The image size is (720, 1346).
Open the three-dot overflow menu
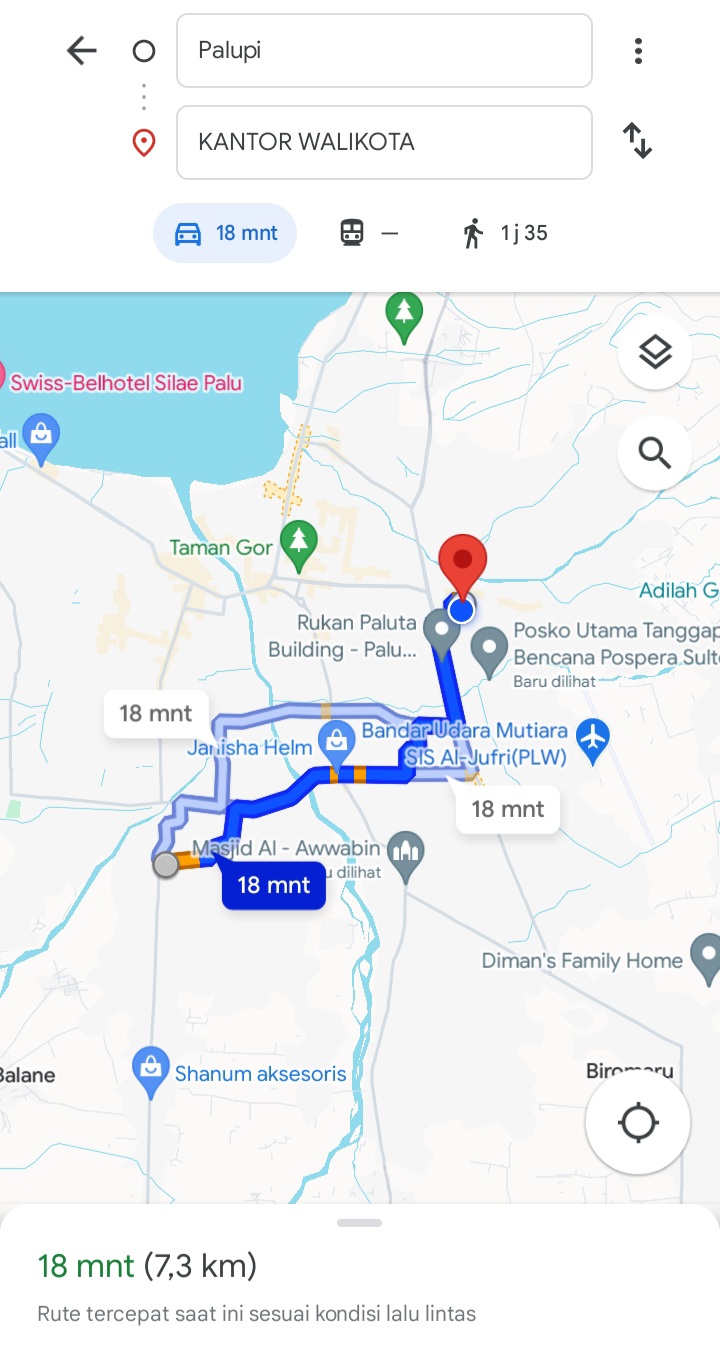[638, 51]
